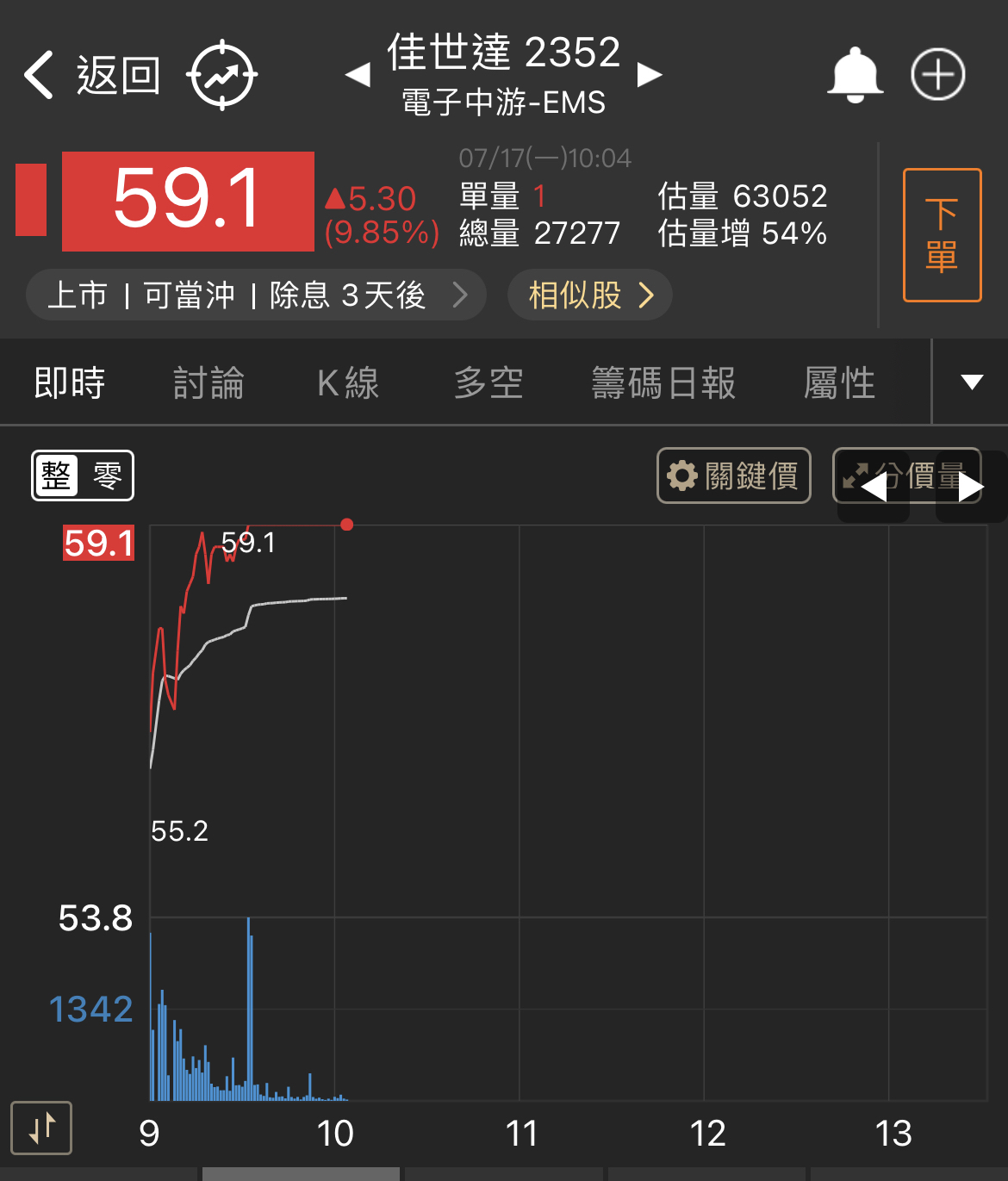Image resolution: width=1008 pixels, height=1181 pixels.
Task: Open the K線 tab
Action: [x=348, y=382]
